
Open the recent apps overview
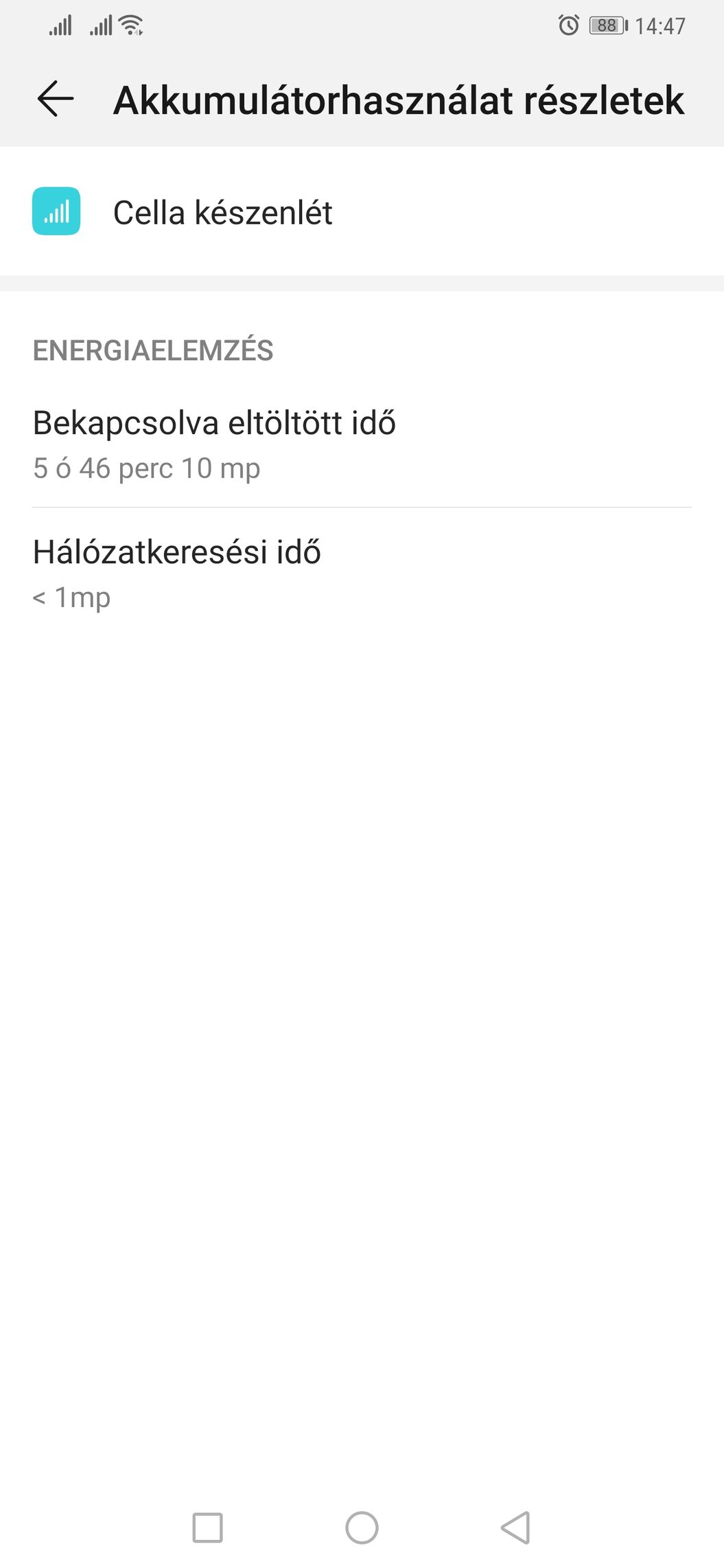pos(207,1528)
